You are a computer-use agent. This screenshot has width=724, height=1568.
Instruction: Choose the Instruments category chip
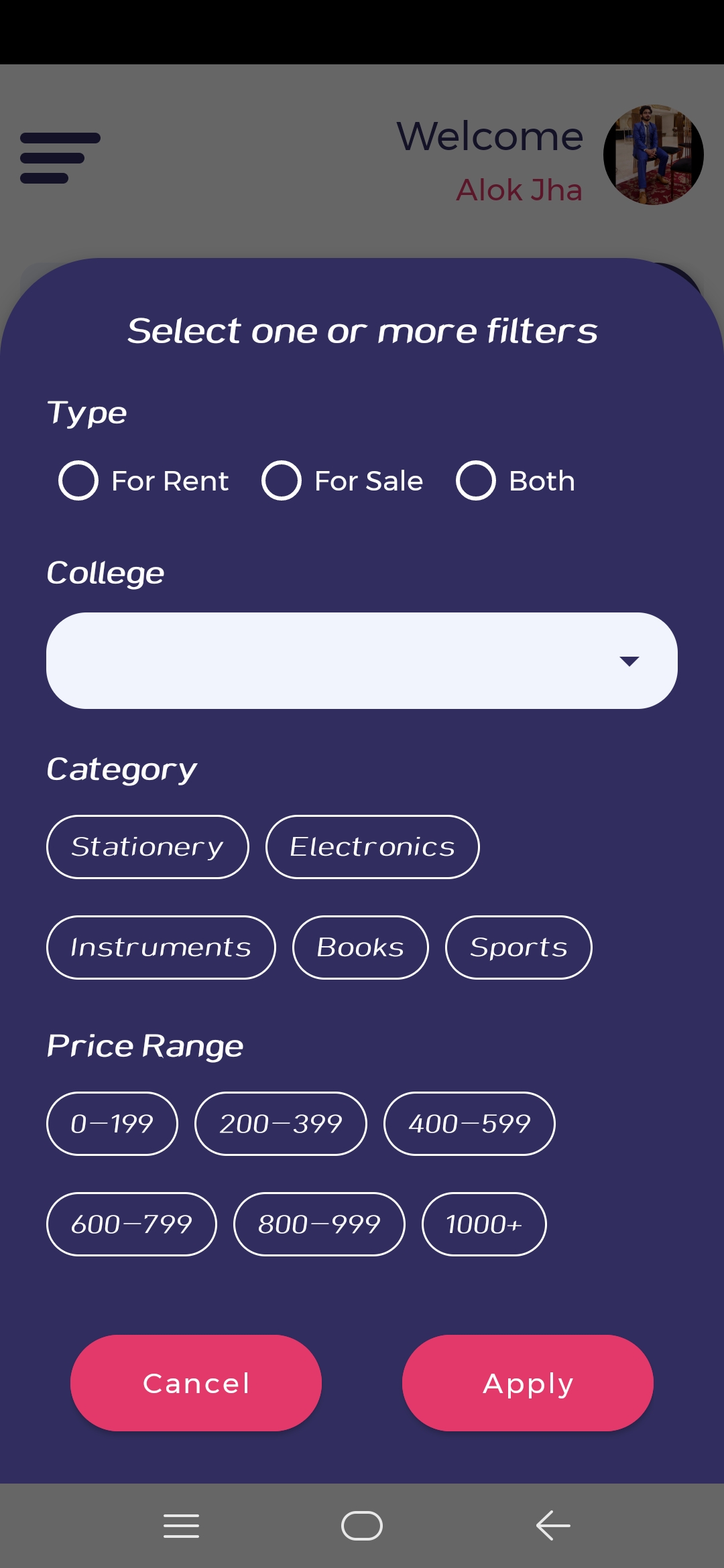click(x=161, y=948)
